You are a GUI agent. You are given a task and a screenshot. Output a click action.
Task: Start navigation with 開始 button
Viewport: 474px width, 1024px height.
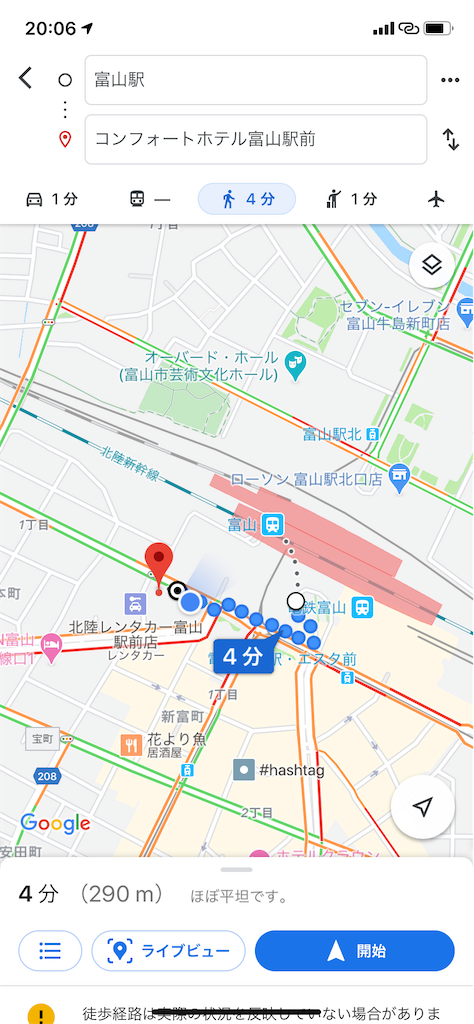point(355,951)
